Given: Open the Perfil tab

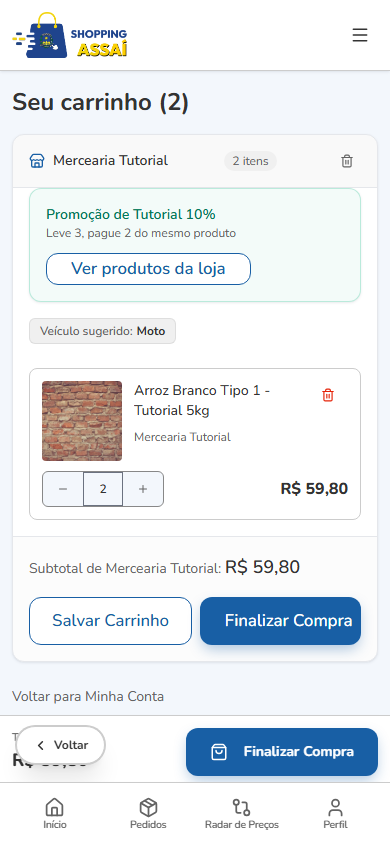Looking at the screenshot, I should tap(335, 813).
